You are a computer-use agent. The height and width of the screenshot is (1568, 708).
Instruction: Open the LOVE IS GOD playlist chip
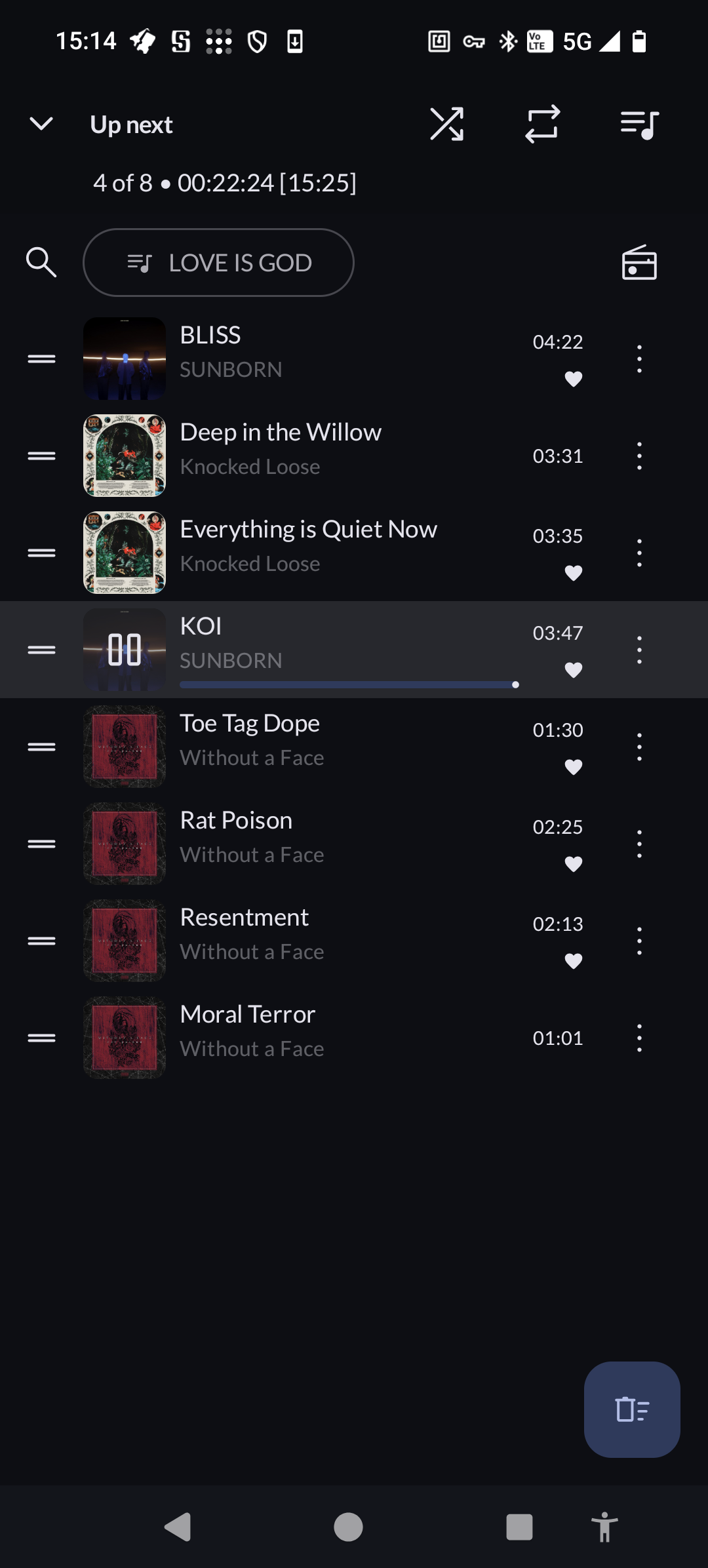pyautogui.click(x=218, y=263)
